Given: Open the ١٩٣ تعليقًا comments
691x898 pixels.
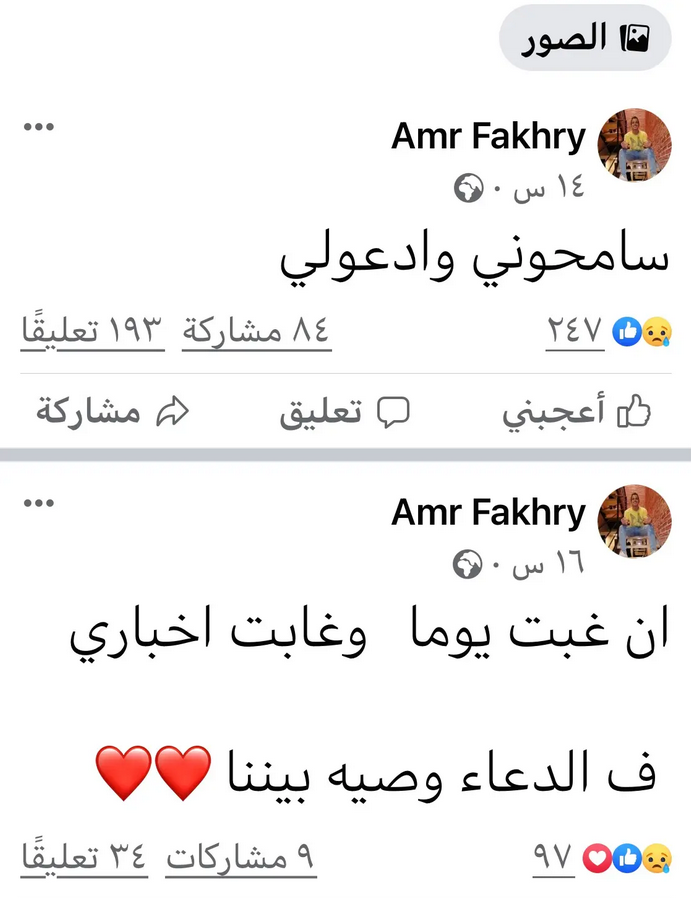Looking at the screenshot, I should pos(92,331).
